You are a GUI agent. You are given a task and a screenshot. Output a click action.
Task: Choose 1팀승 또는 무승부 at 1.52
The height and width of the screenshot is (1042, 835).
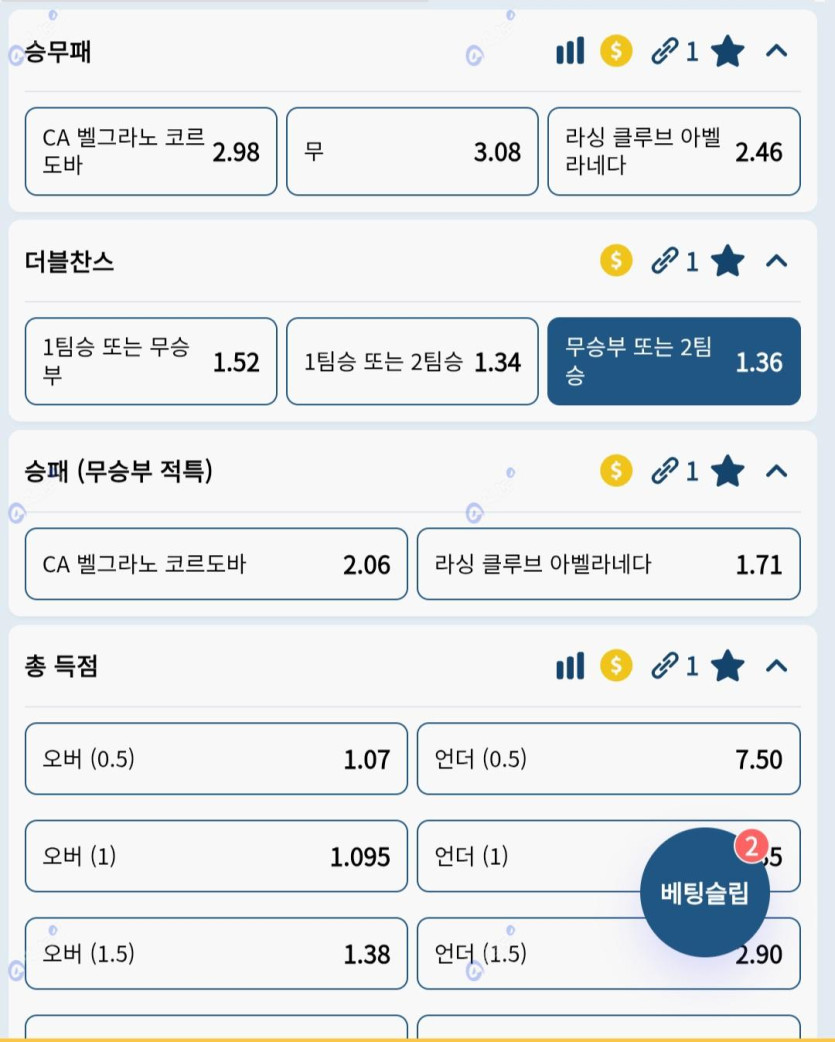coord(151,362)
